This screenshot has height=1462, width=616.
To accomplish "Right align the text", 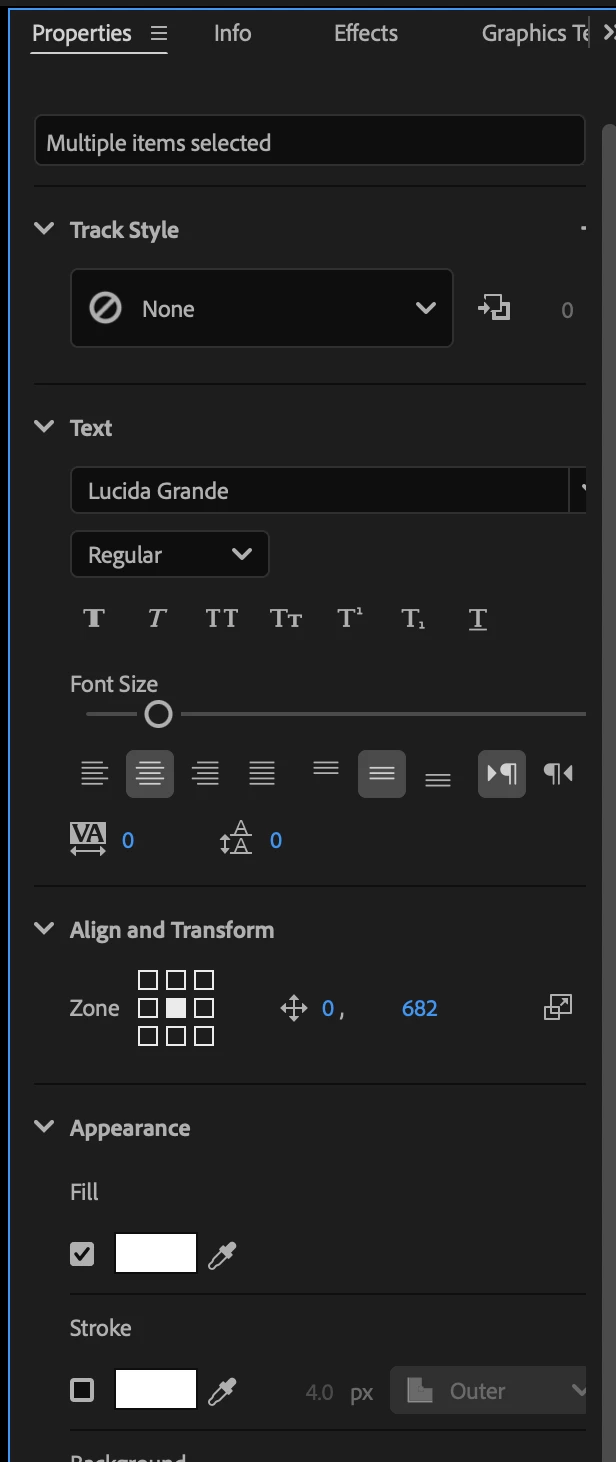I will (x=206, y=774).
